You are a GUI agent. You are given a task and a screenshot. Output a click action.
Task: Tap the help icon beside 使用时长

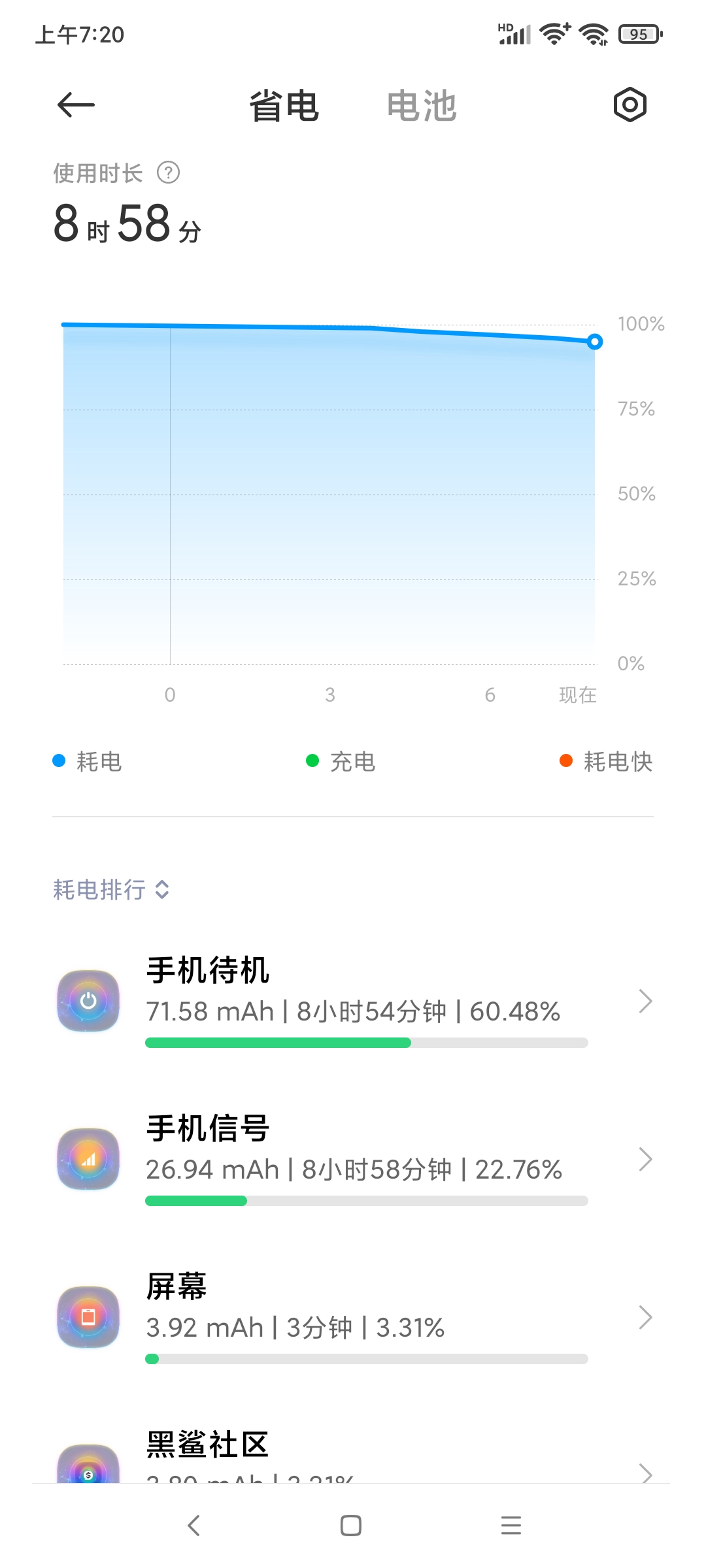pyautogui.click(x=168, y=173)
